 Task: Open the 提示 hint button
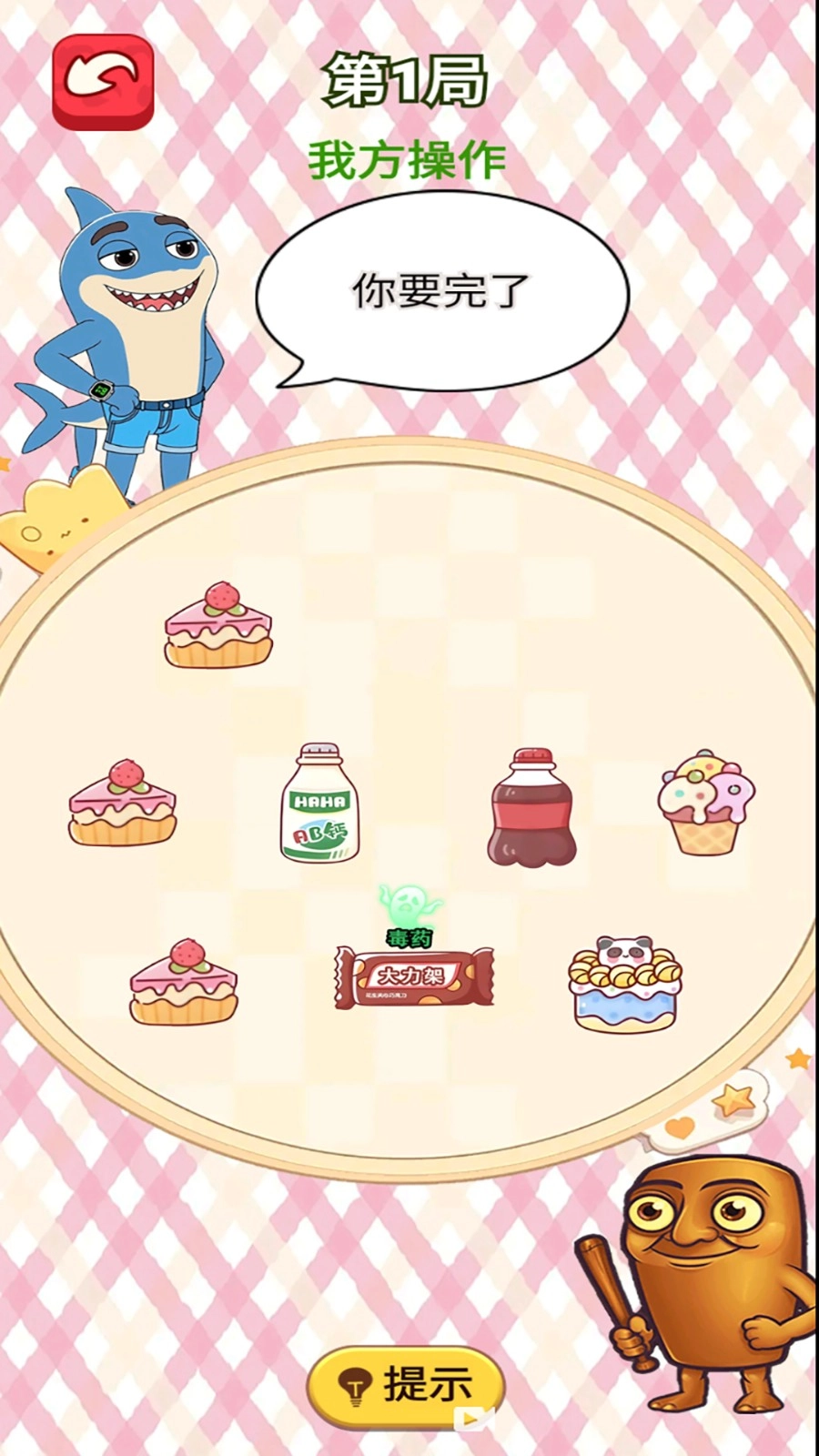[405, 1387]
